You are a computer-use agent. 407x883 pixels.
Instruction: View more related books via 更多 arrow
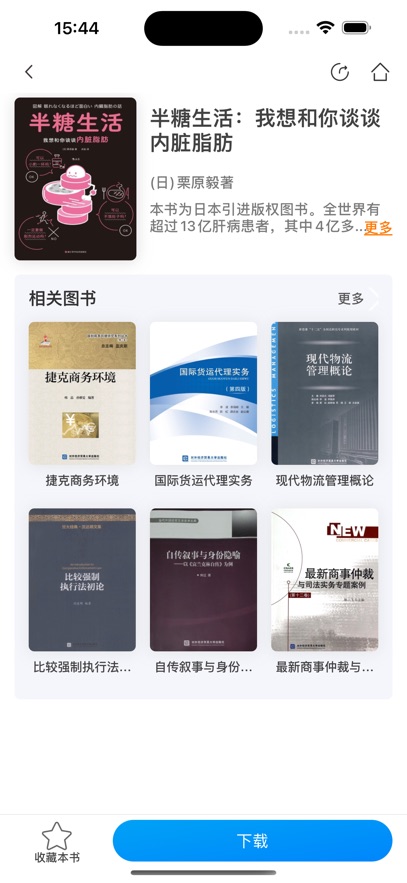357,298
